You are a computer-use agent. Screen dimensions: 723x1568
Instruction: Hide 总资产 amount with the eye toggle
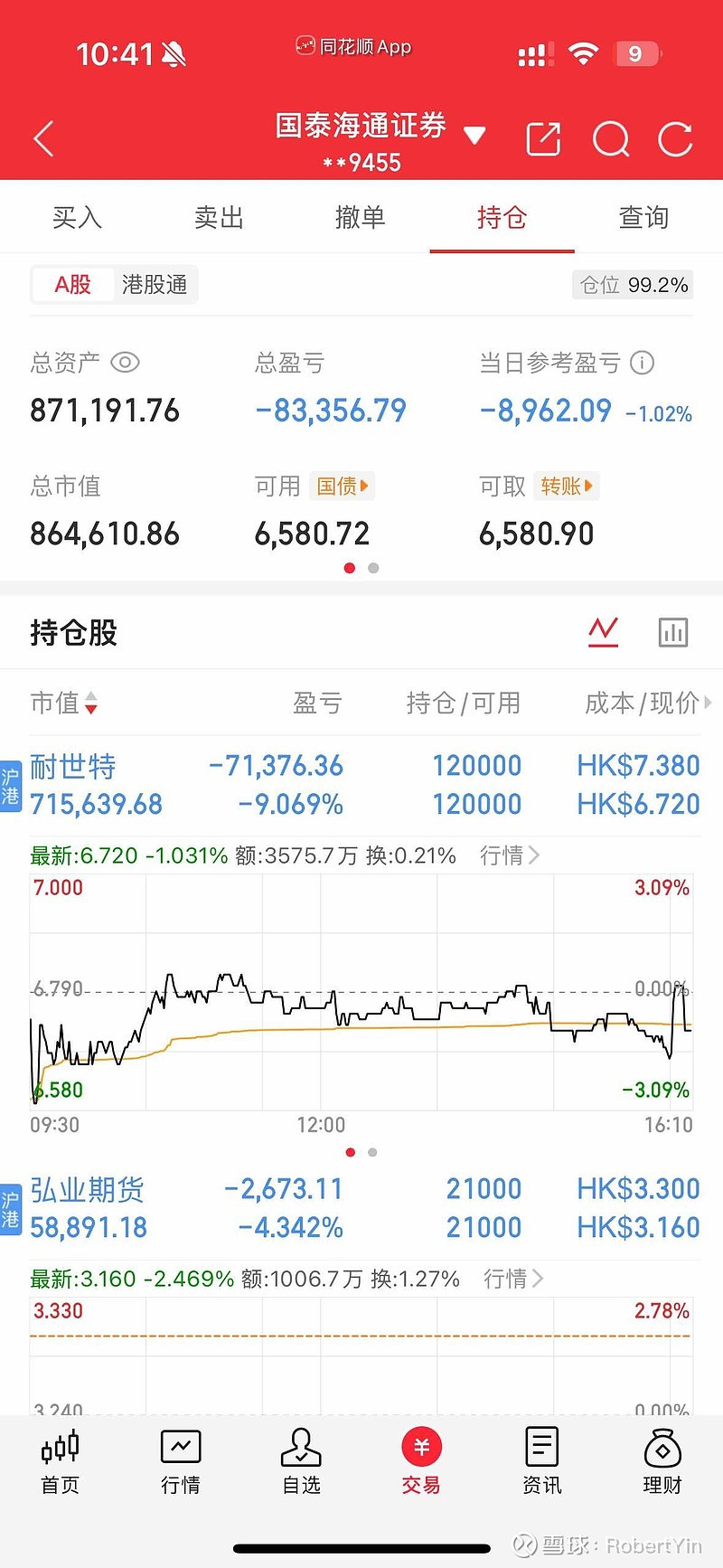pos(125,362)
